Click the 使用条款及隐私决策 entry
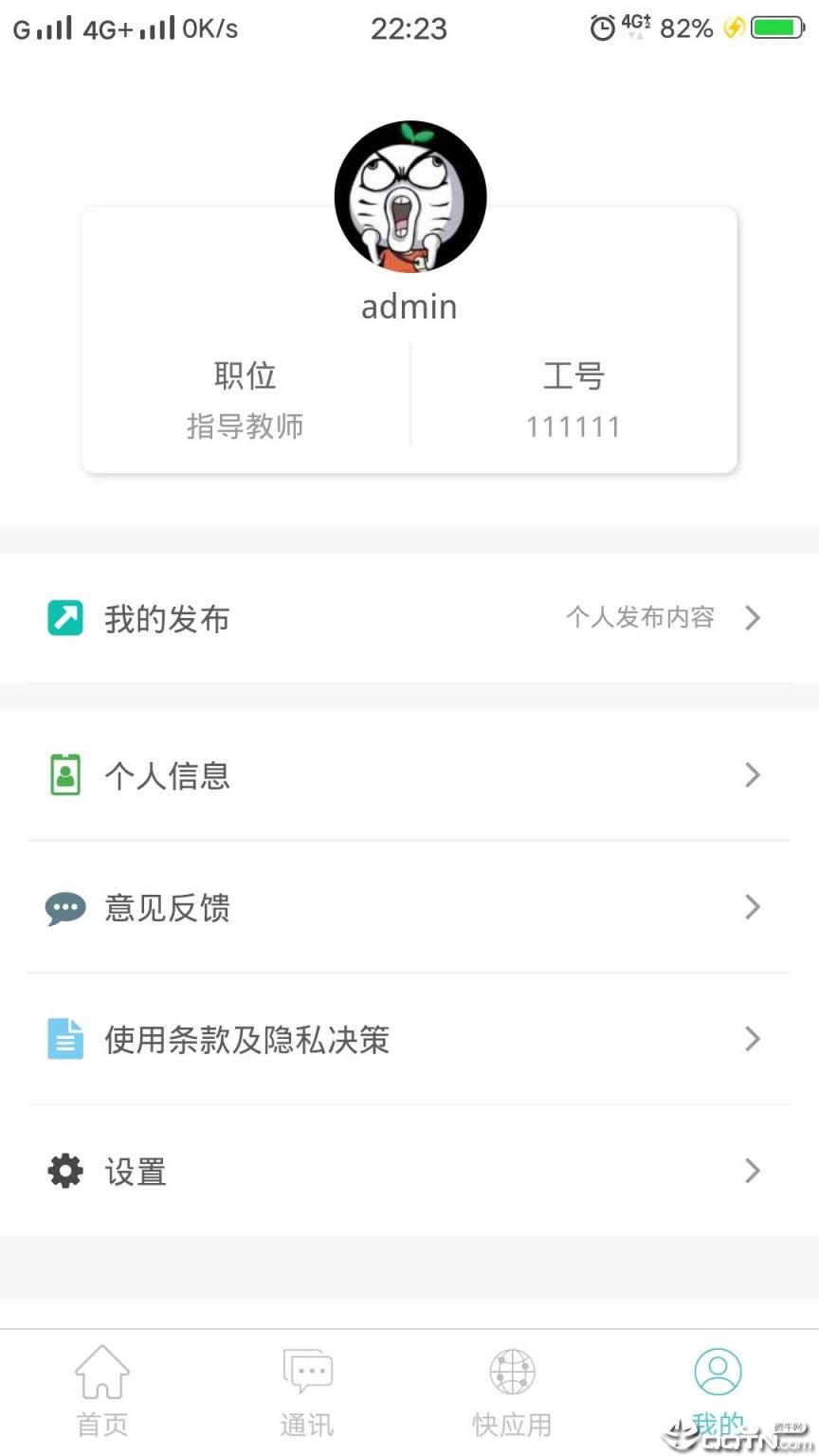Screen dimensions: 819x1456 point(246,1039)
